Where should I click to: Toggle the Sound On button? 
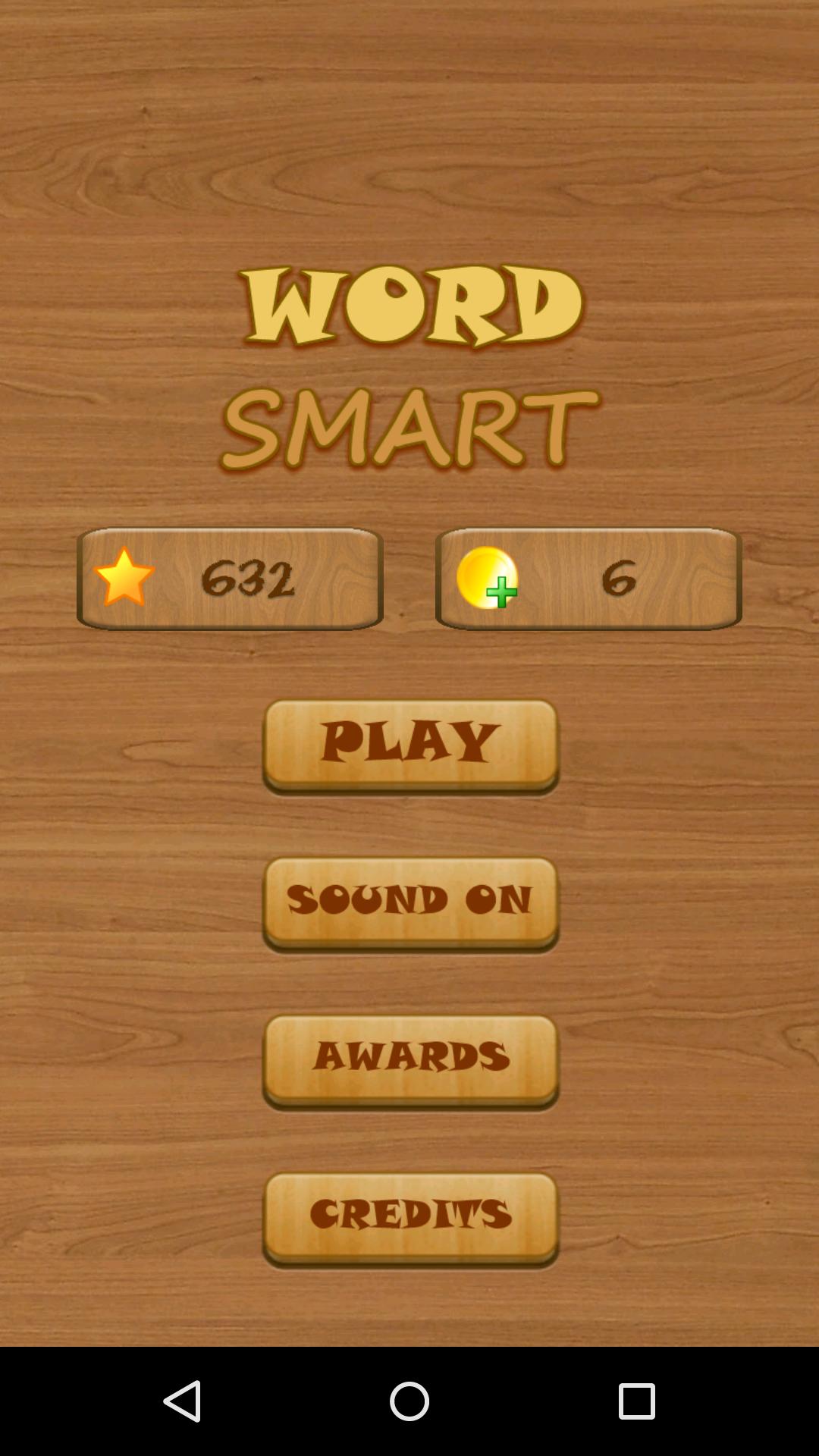click(x=410, y=903)
